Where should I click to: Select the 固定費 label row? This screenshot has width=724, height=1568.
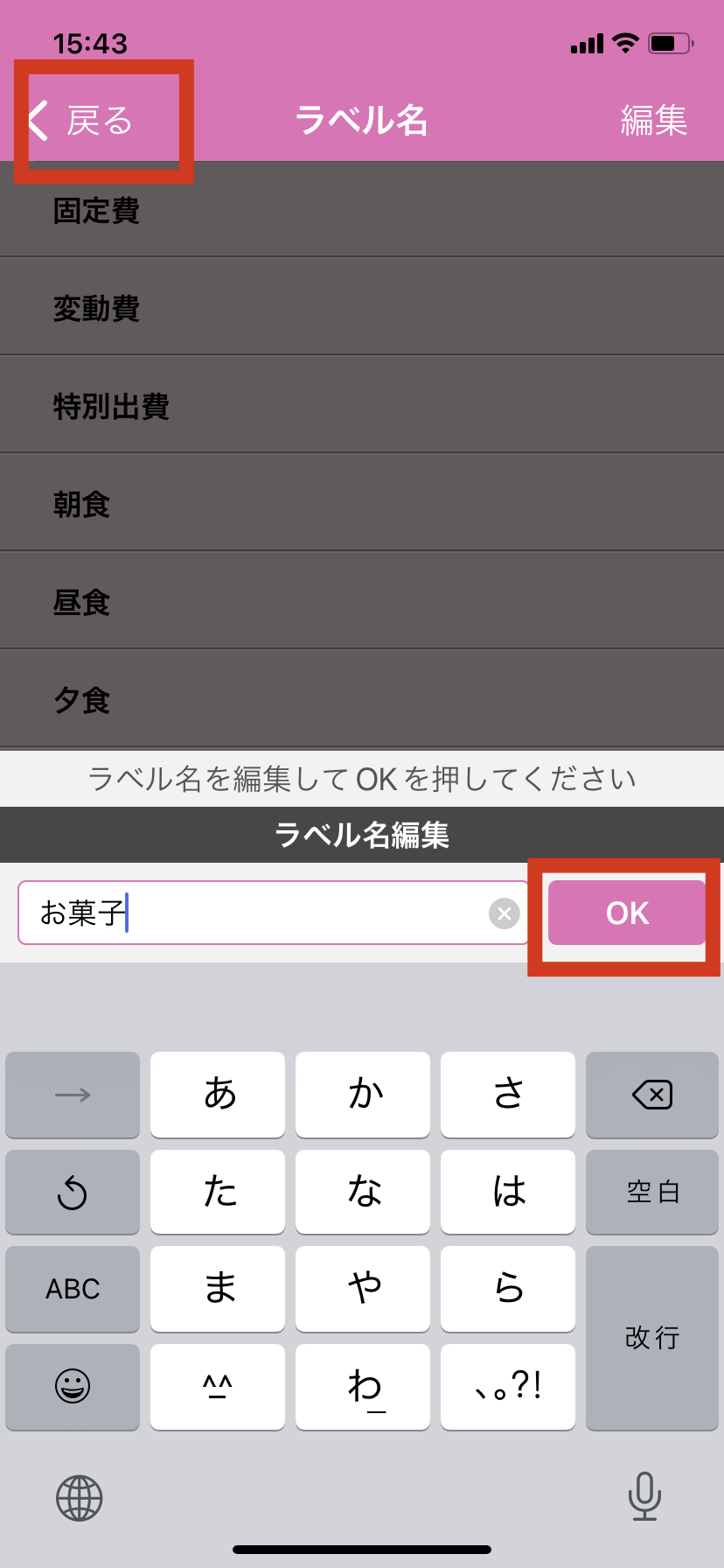(362, 210)
